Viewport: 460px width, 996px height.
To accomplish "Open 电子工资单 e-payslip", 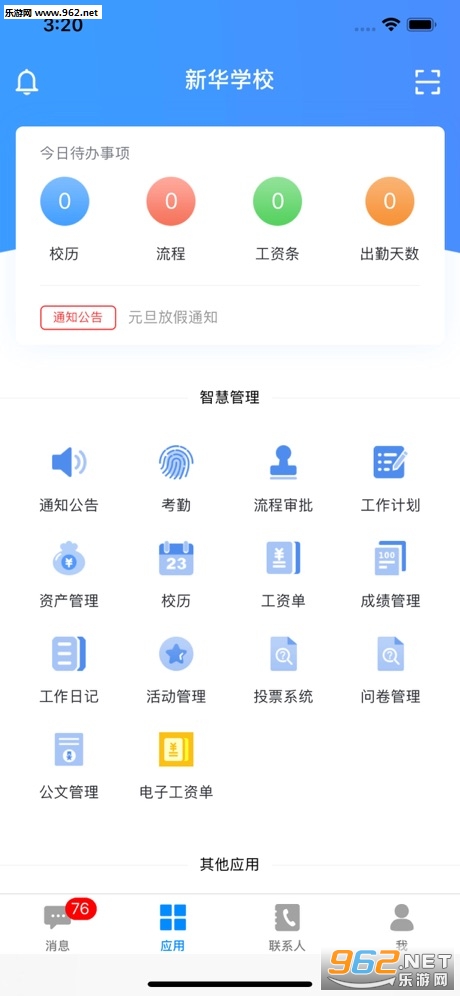I will point(176,765).
